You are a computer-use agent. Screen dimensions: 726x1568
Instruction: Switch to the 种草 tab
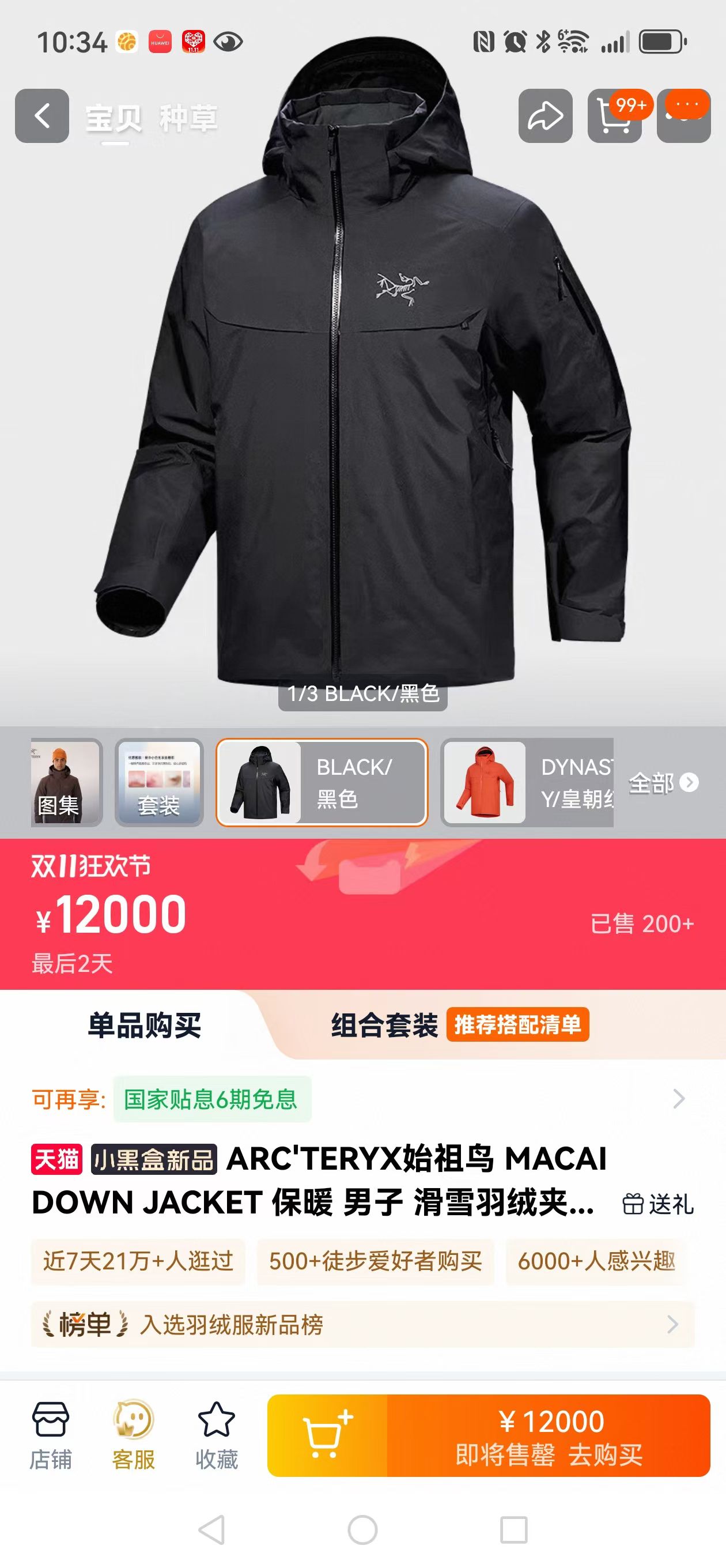[x=188, y=118]
